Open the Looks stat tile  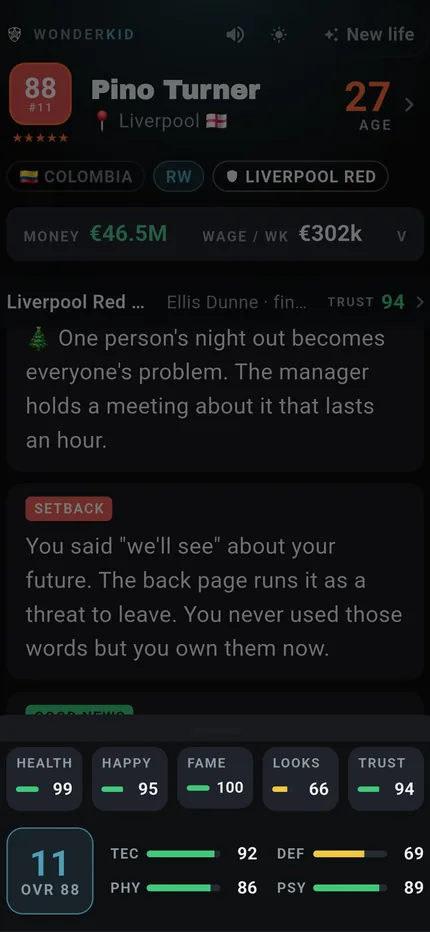pyautogui.click(x=300, y=779)
